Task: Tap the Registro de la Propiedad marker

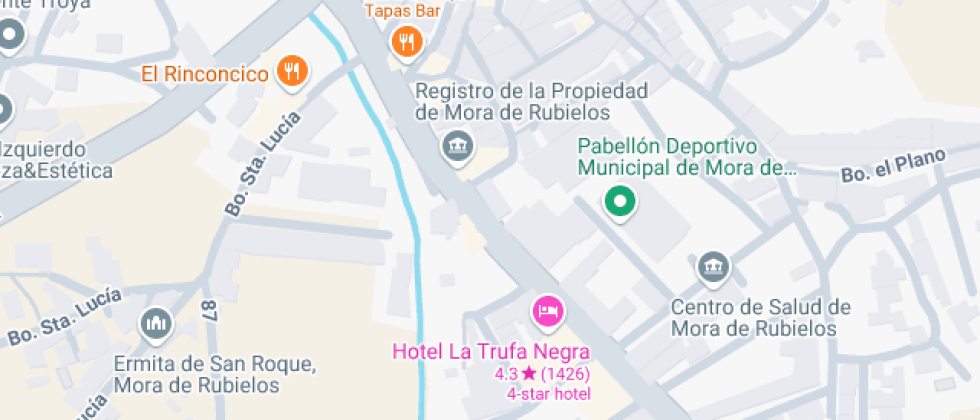Action: pyautogui.click(x=457, y=146)
